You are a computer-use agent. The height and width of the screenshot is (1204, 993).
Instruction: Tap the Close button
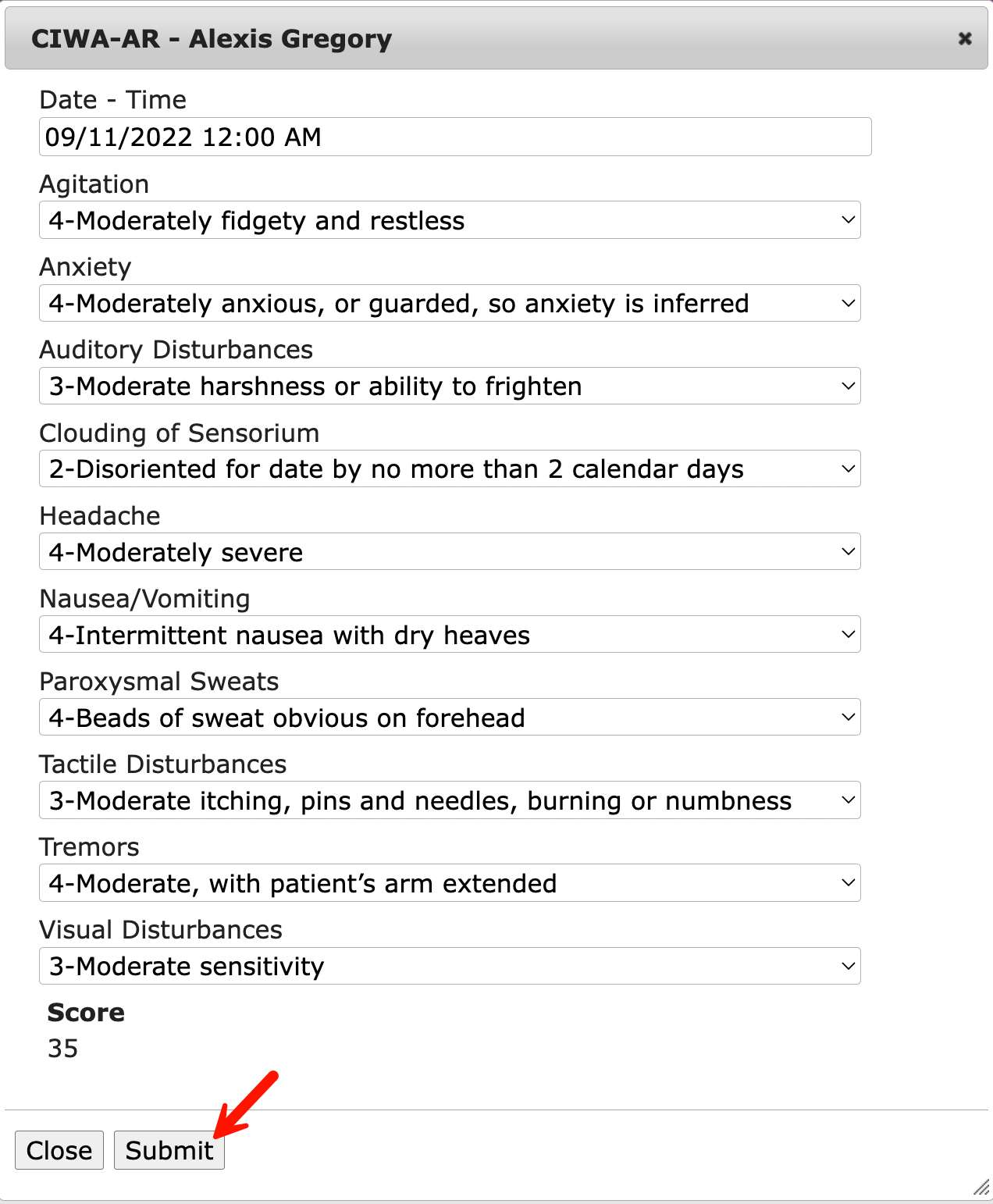coord(59,1150)
